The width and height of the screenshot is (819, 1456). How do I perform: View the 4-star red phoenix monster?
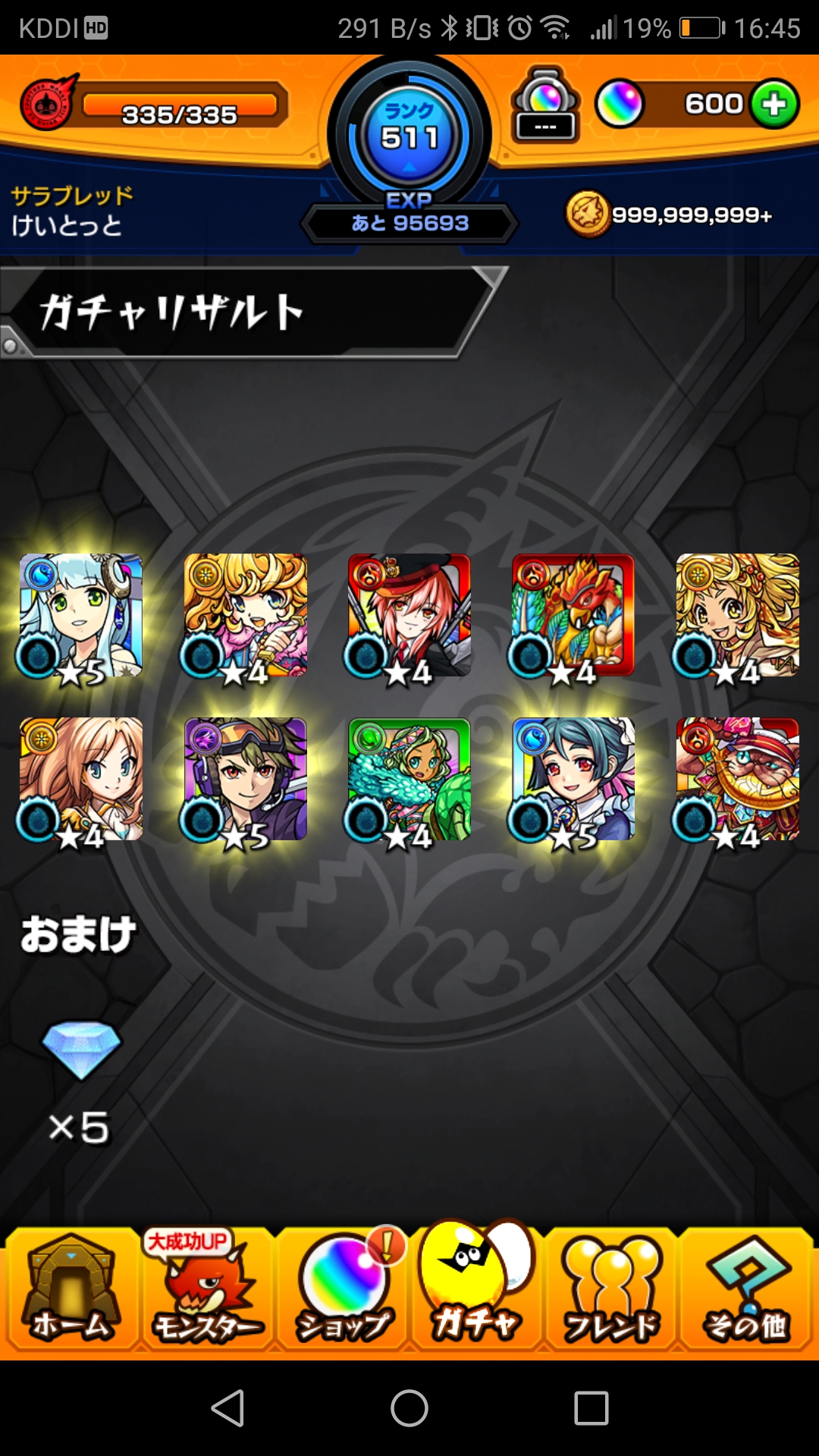[573, 616]
